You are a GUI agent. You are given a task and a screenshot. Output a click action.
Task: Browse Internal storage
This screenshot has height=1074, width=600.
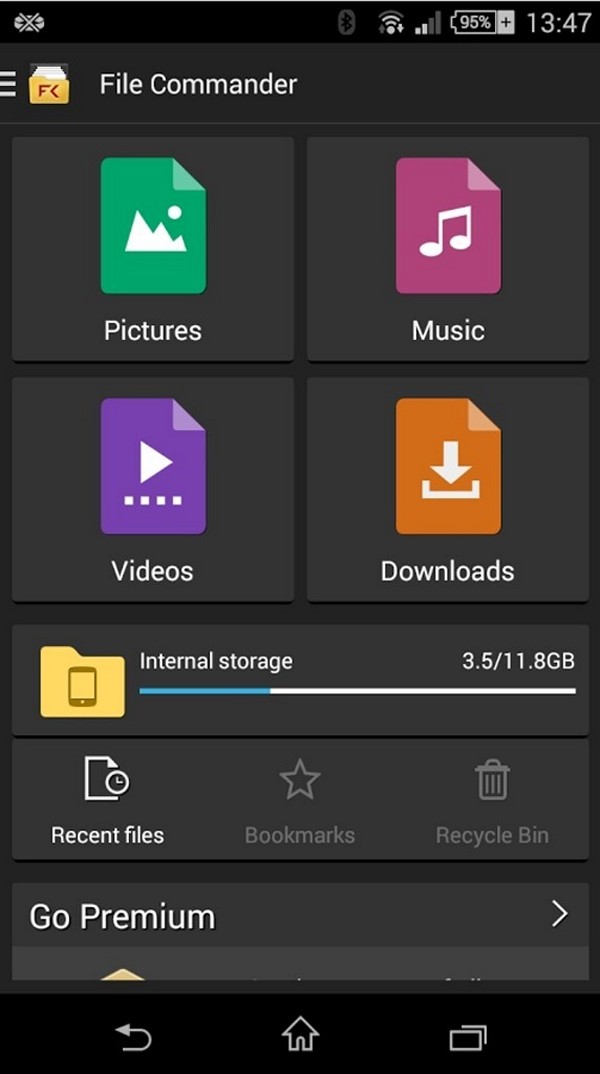300,679
